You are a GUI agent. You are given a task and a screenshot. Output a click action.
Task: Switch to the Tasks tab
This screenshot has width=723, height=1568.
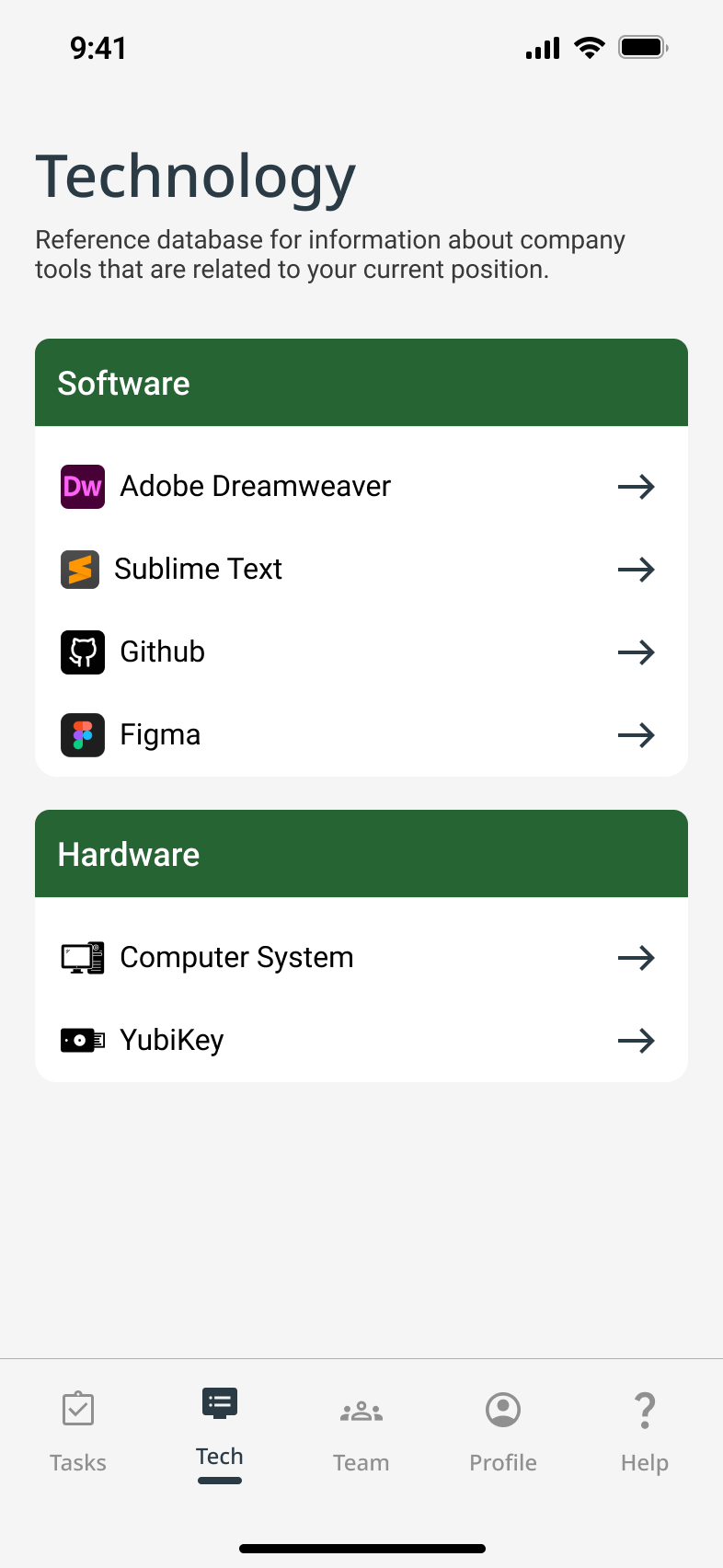pos(78,1431)
